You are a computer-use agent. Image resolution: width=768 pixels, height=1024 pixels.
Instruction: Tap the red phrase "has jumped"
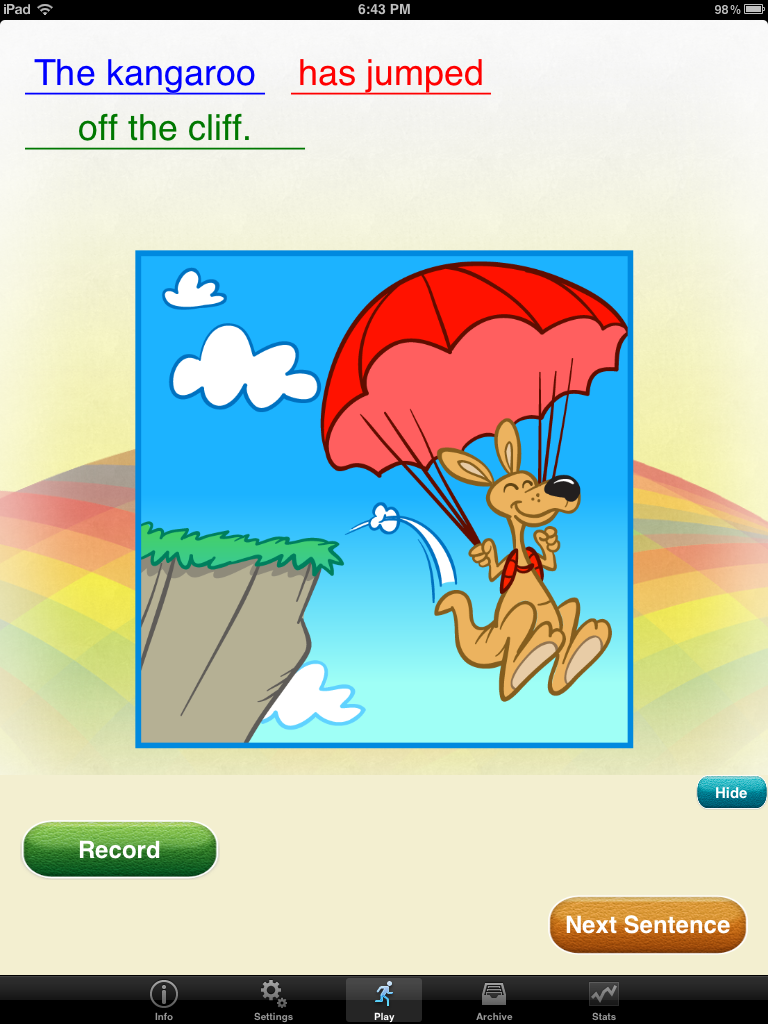click(390, 74)
